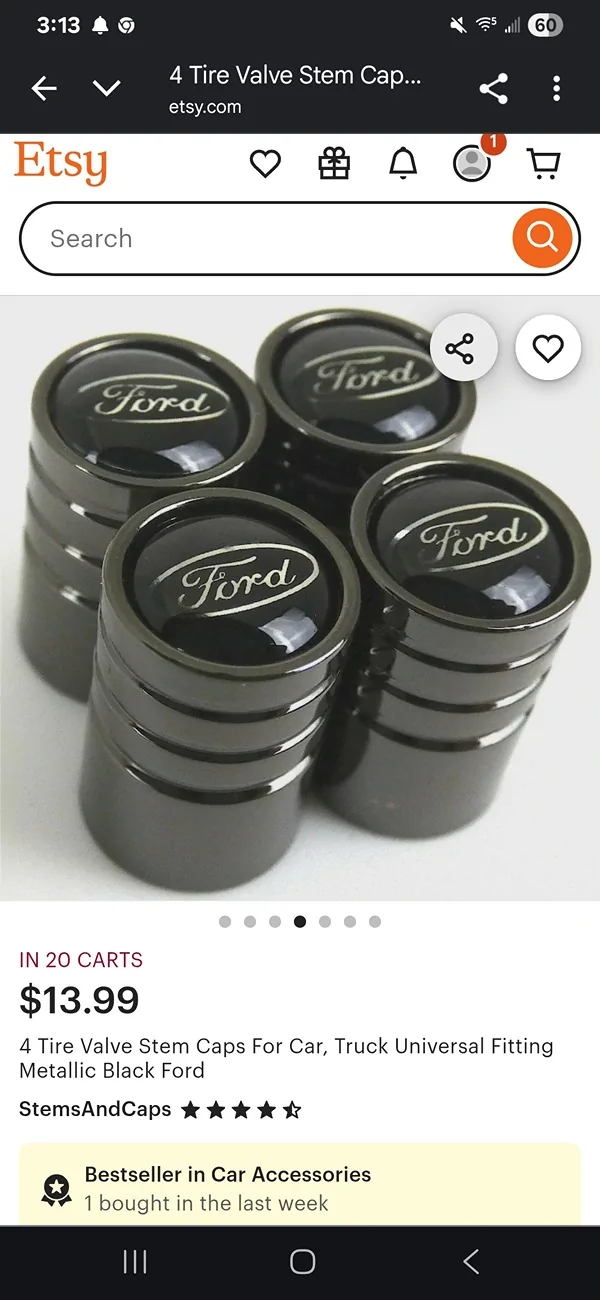Open the account profile icon
Viewport: 600px width, 1300px height.
472,164
